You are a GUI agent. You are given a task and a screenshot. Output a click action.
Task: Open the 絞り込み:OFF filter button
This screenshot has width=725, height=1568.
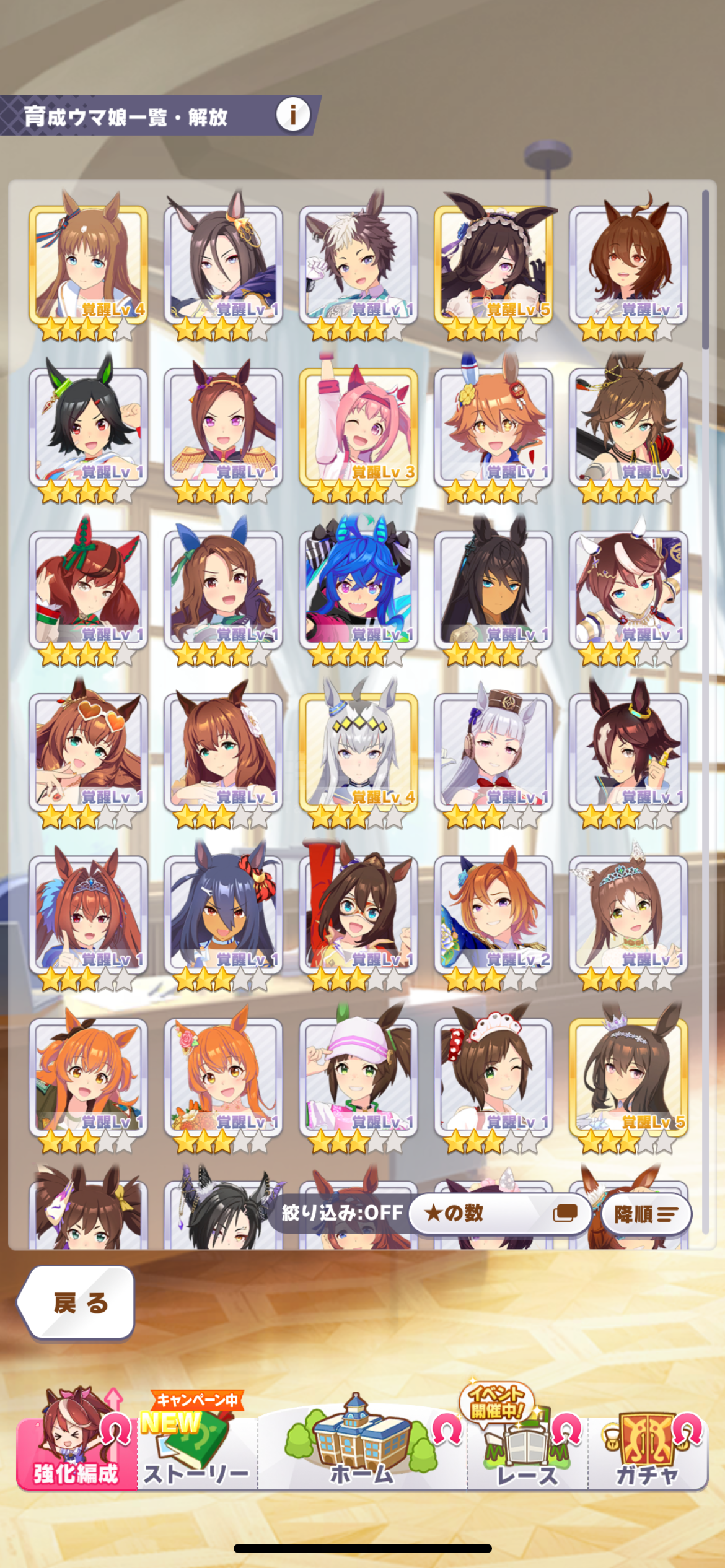click(341, 1213)
